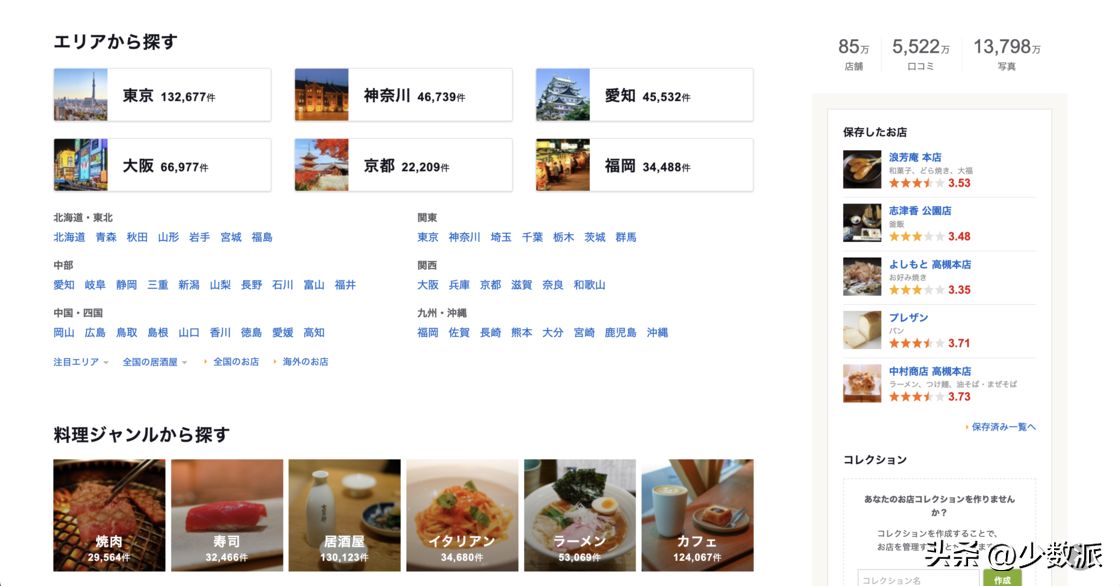Expand the 注目エリア dropdown
The height and width of the screenshot is (586, 1120).
(x=81, y=362)
